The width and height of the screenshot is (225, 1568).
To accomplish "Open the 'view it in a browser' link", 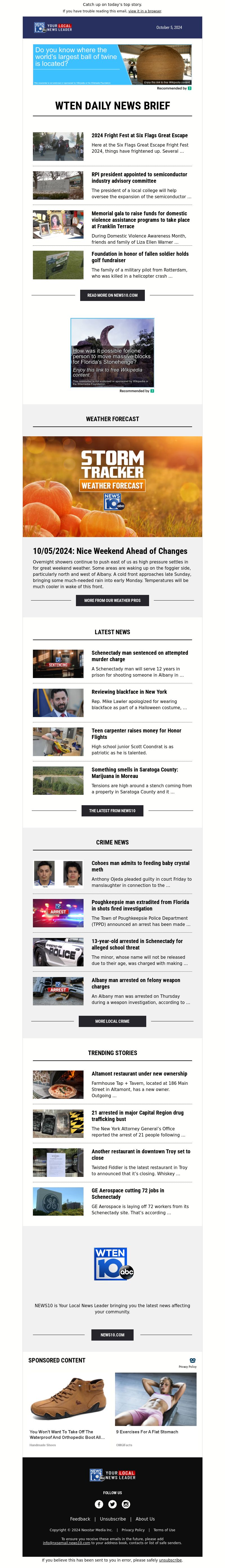I will pyautogui.click(x=145, y=11).
